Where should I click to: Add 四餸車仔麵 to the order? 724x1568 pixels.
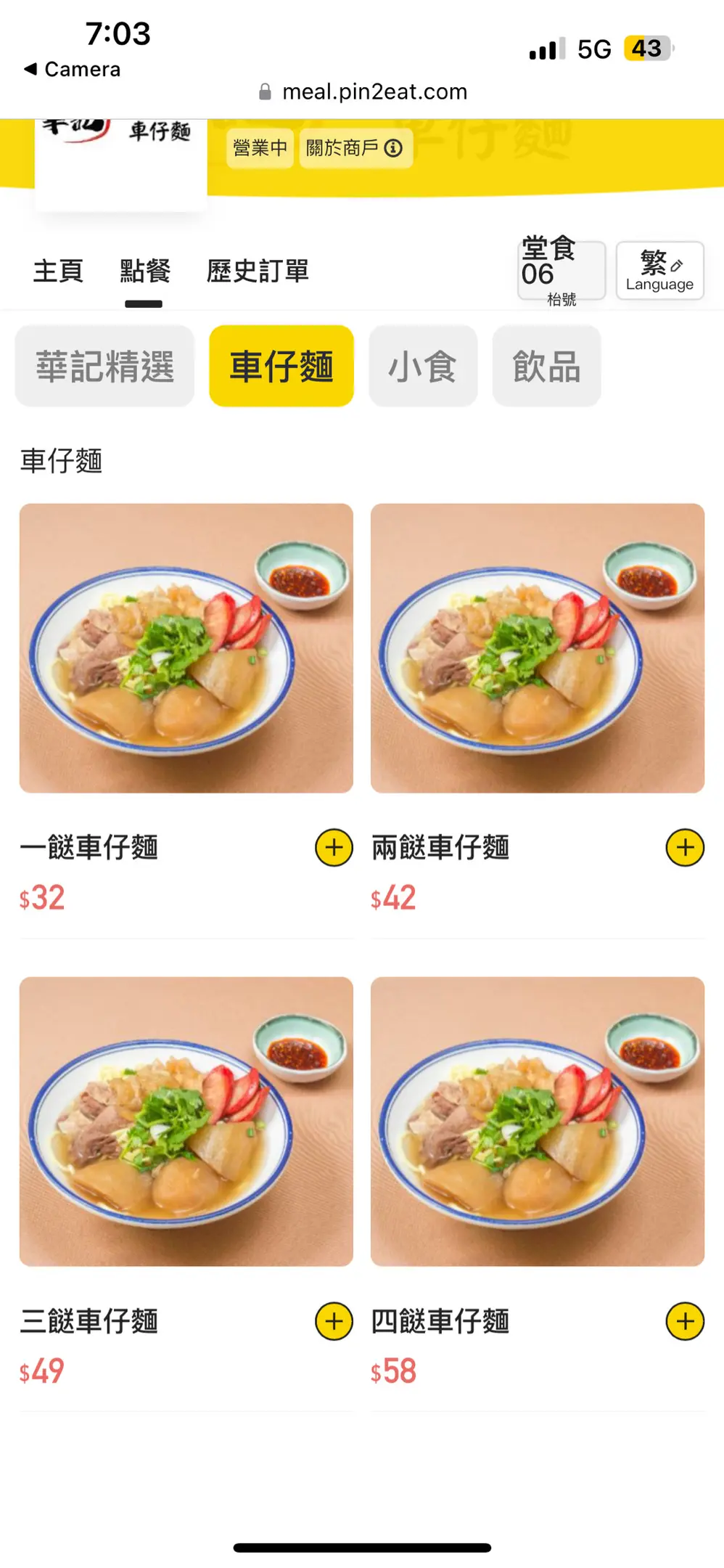tap(685, 1320)
